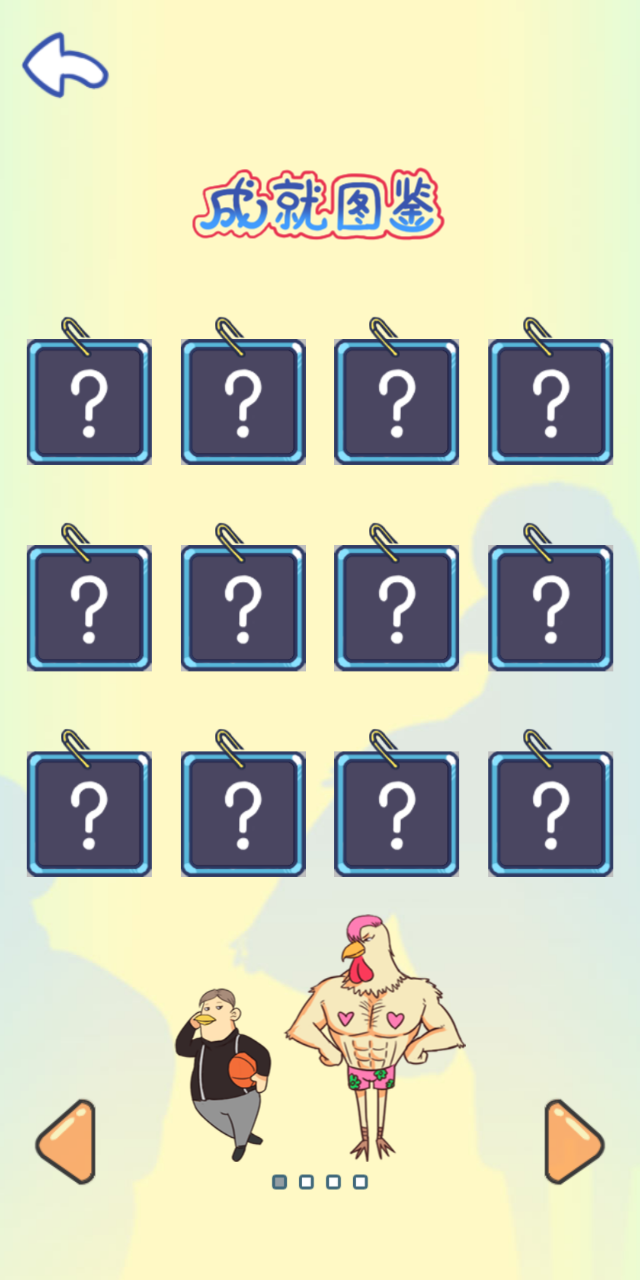The image size is (640, 1280).
Task: Go to the next achievements page
Action: (x=573, y=1142)
